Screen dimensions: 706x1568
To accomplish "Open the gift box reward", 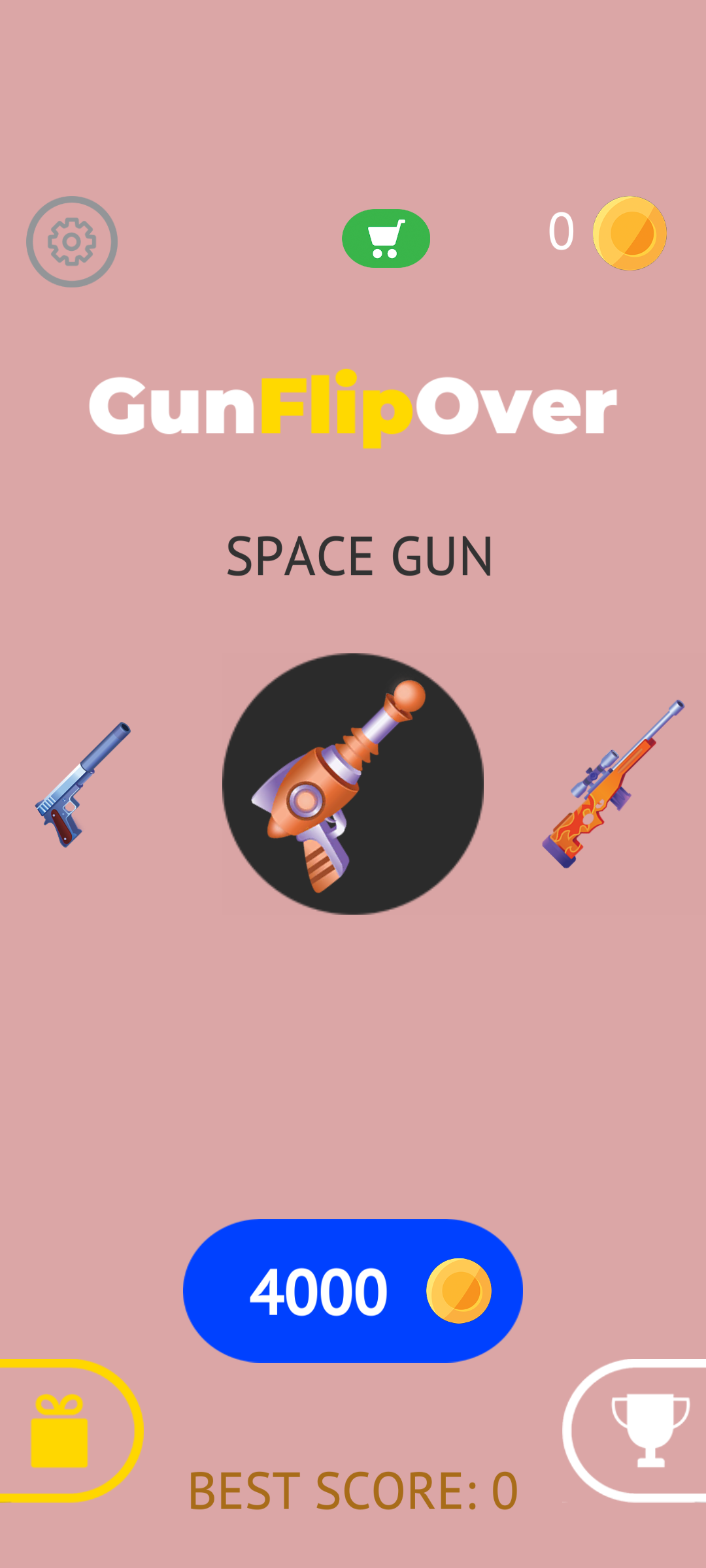I will (x=60, y=1431).
